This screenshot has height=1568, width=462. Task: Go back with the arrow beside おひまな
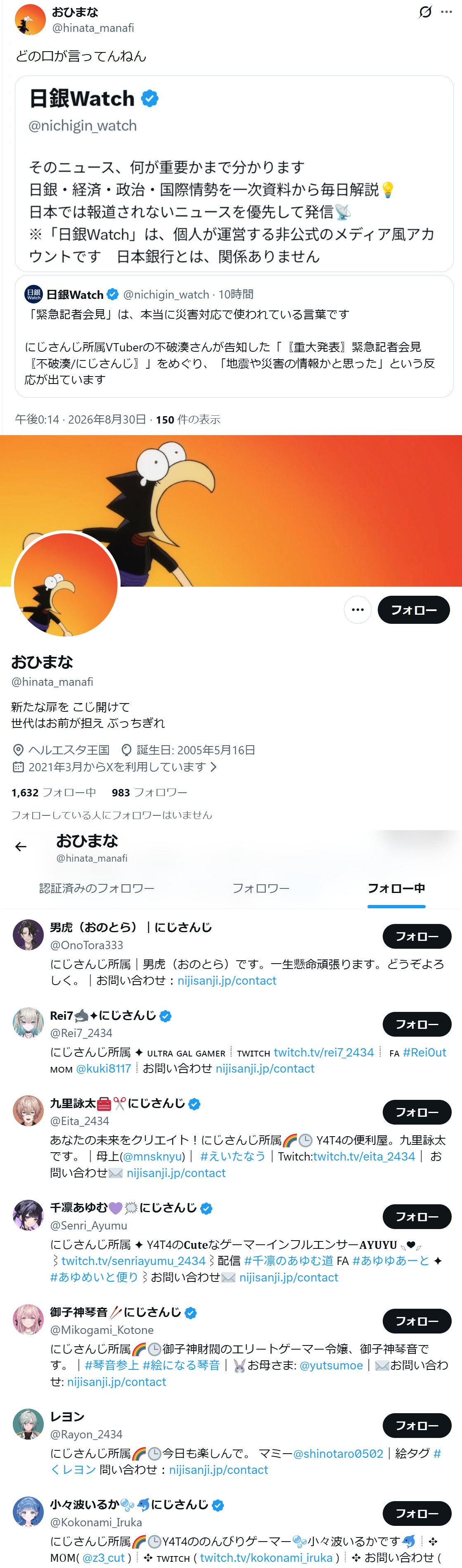(x=21, y=847)
